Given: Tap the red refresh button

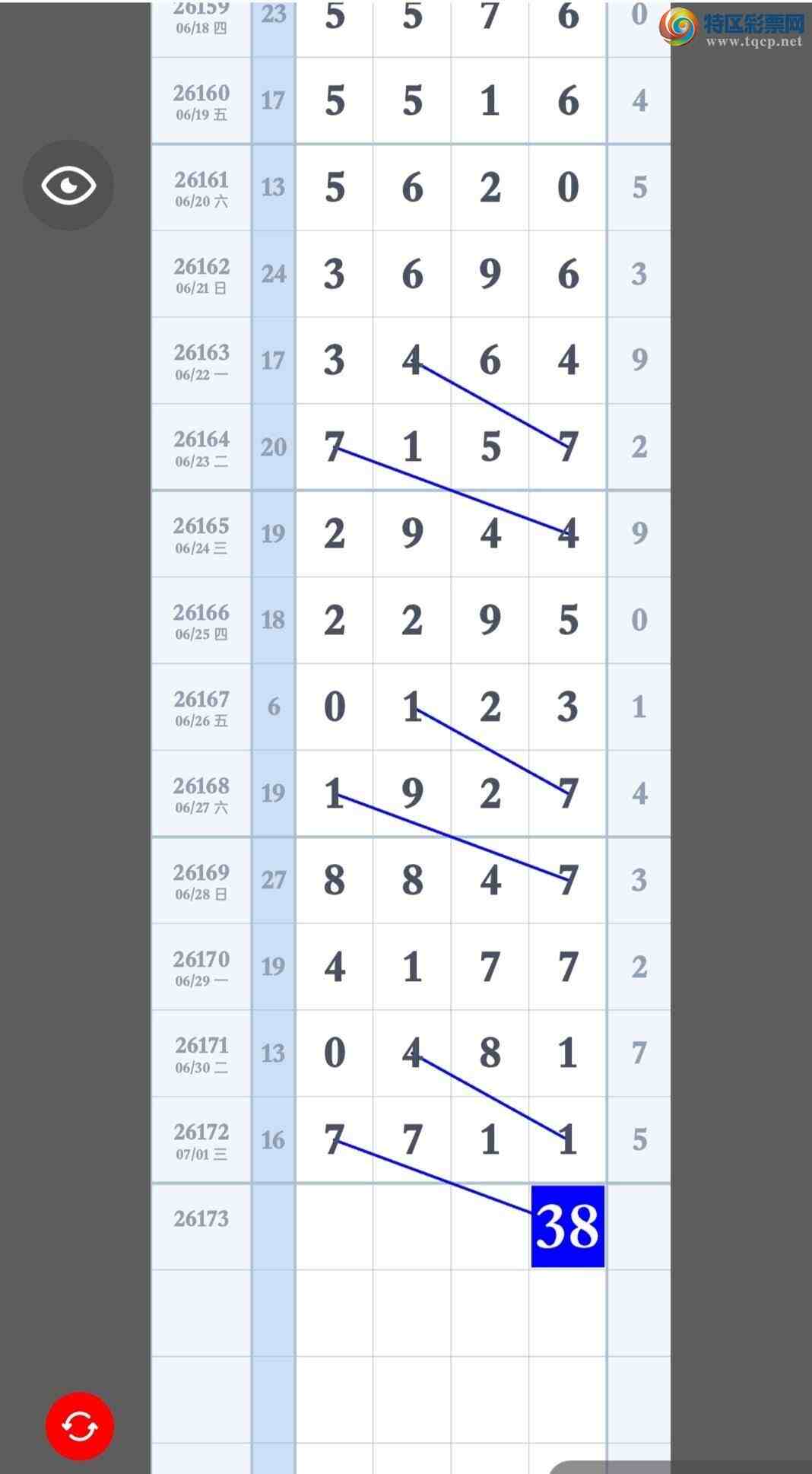Looking at the screenshot, I should pos(80,1426).
